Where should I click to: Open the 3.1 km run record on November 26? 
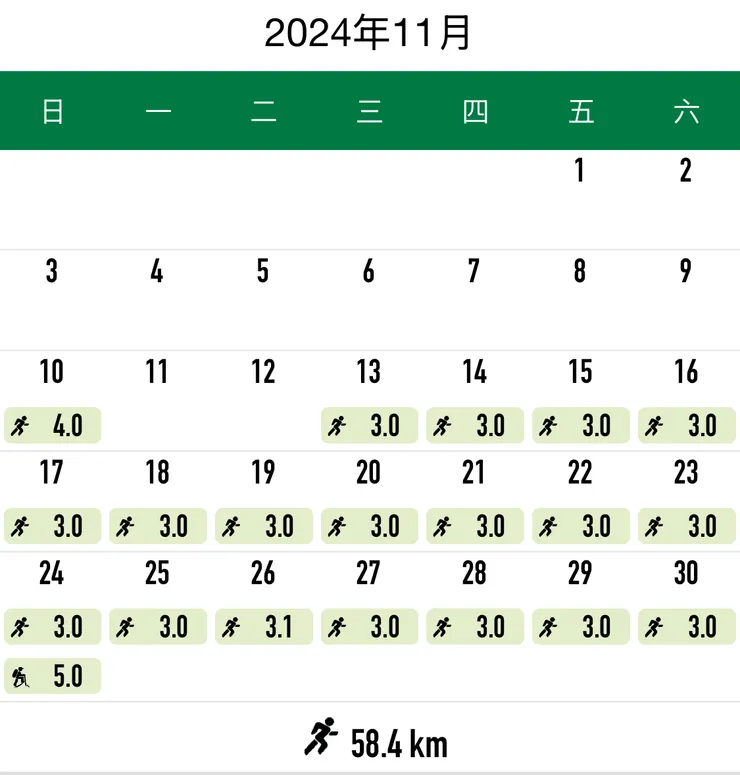(263, 627)
